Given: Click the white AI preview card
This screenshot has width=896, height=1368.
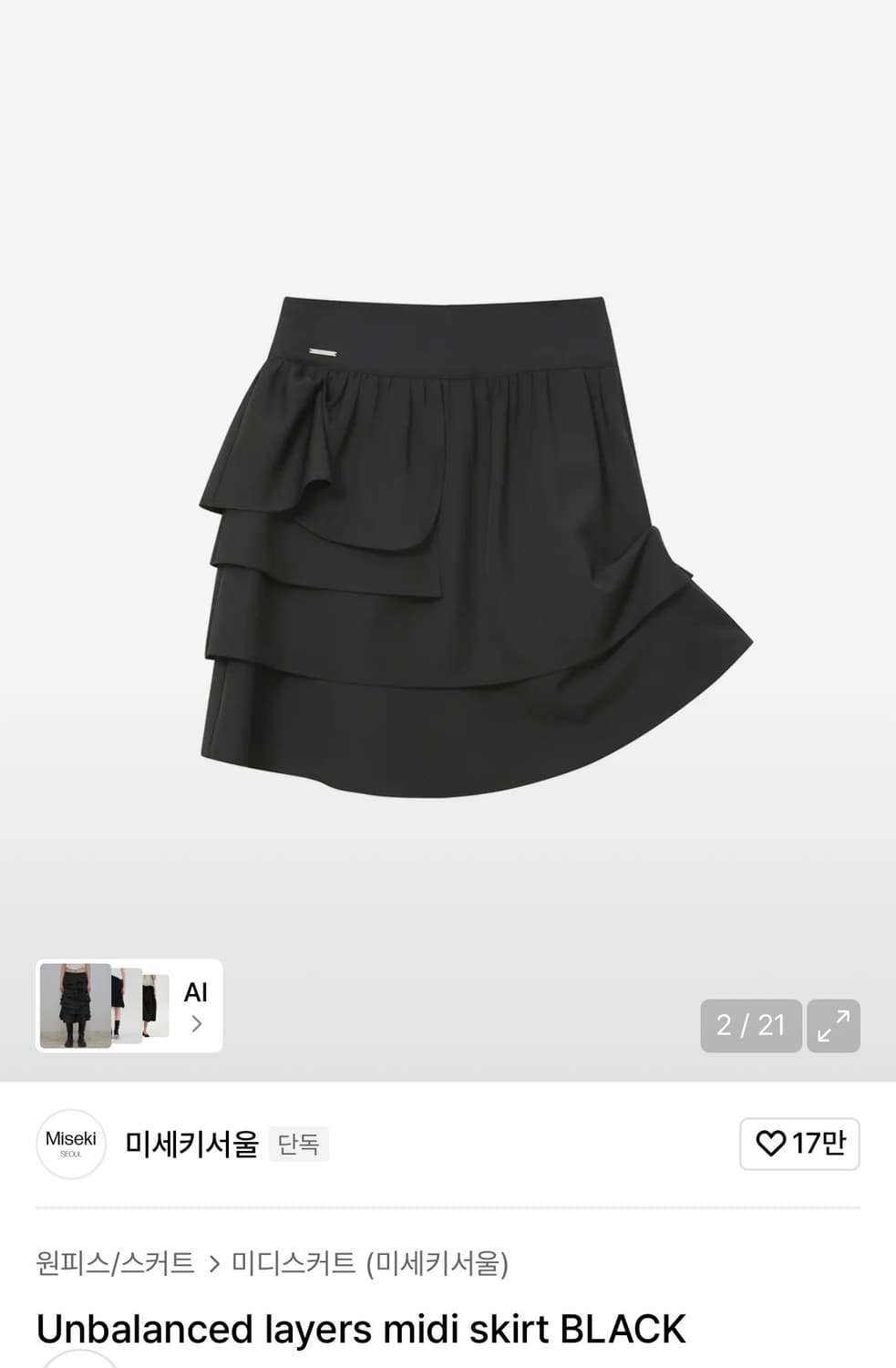Looking at the screenshot, I should coord(128,1006).
